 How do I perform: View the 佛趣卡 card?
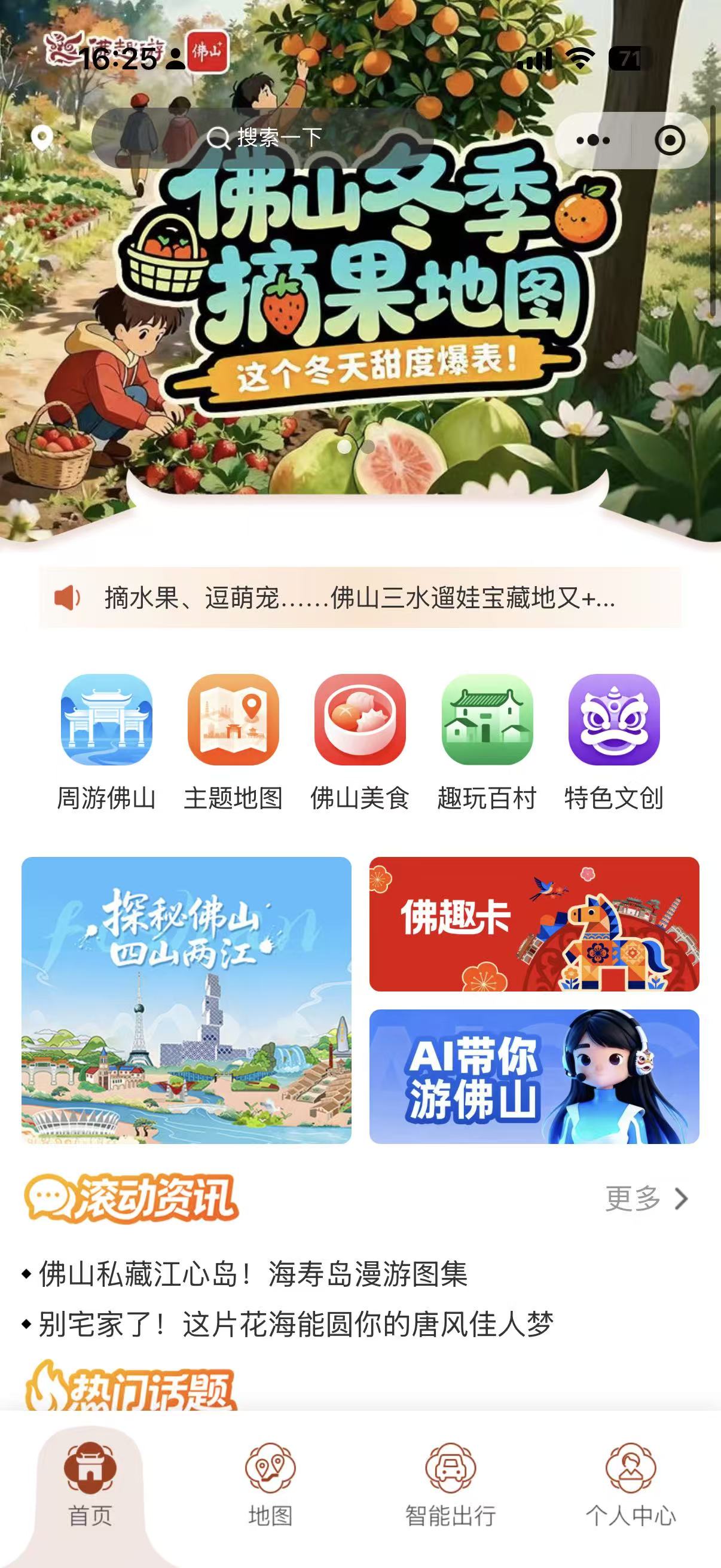[x=534, y=923]
